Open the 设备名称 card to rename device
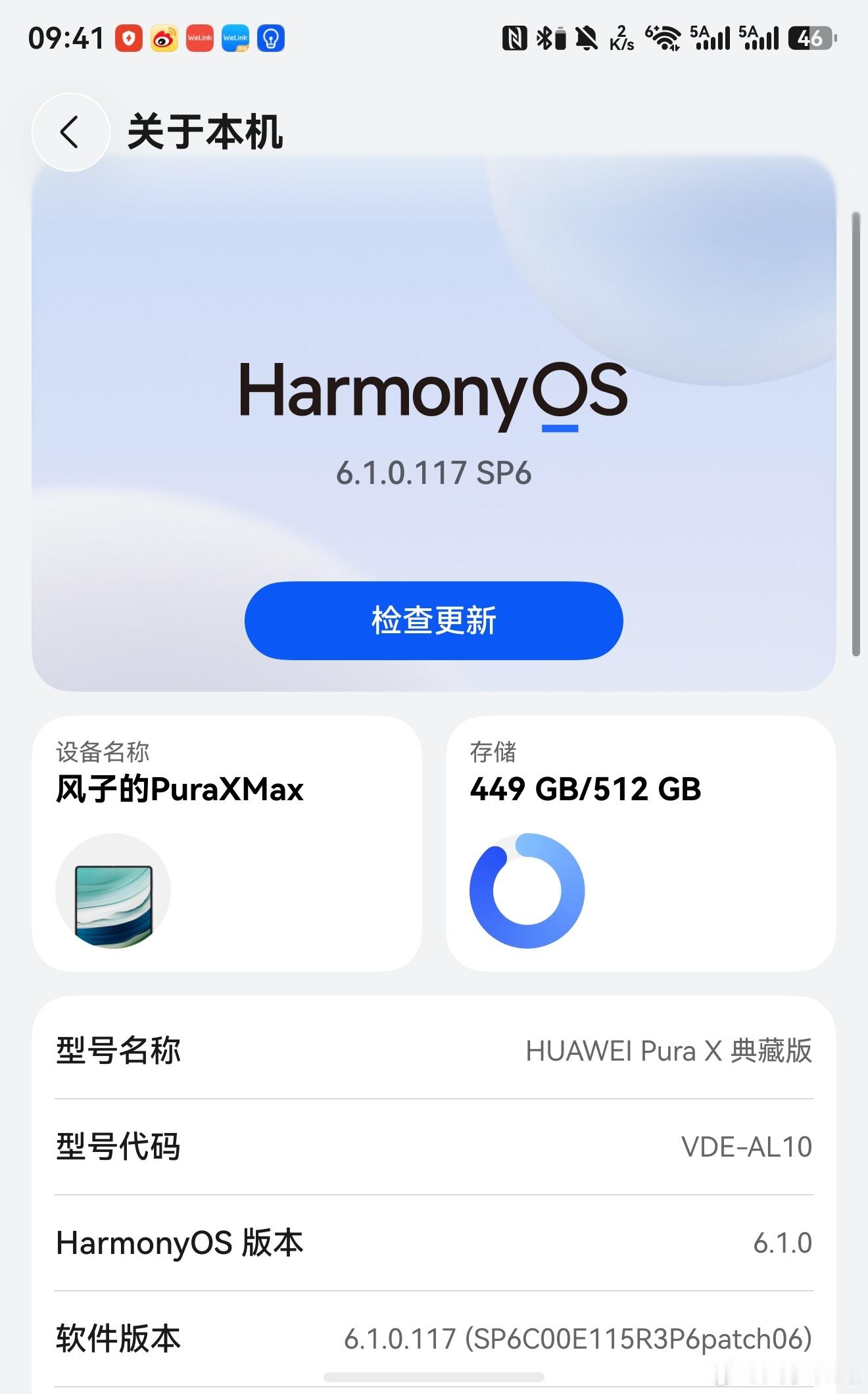 point(230,855)
